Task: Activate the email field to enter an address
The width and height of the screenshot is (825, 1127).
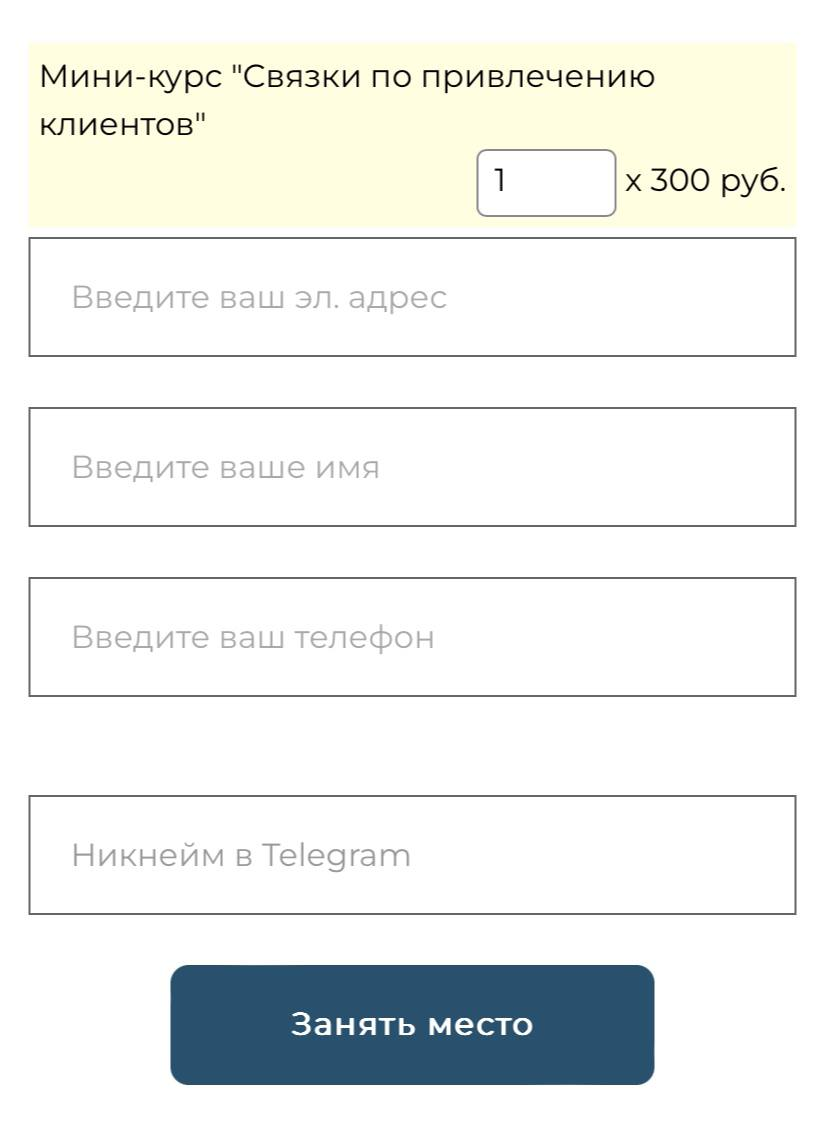Action: [x=412, y=296]
